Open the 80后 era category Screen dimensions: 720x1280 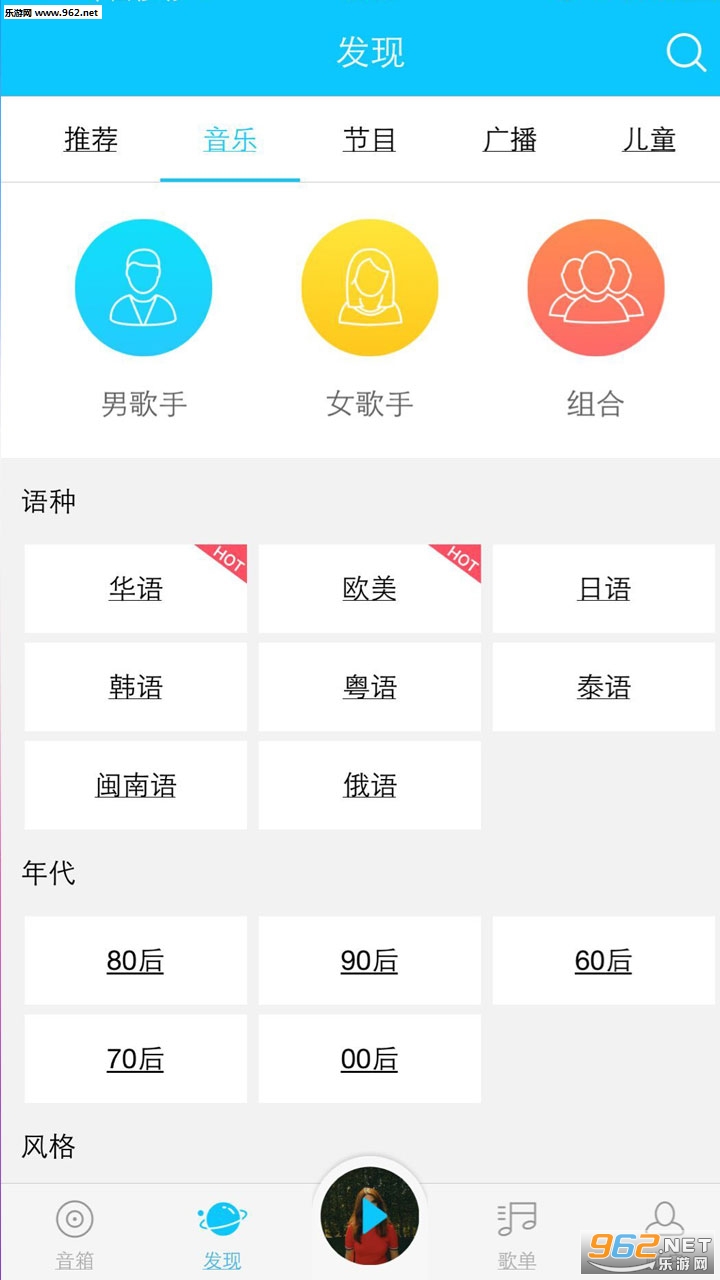coord(136,961)
